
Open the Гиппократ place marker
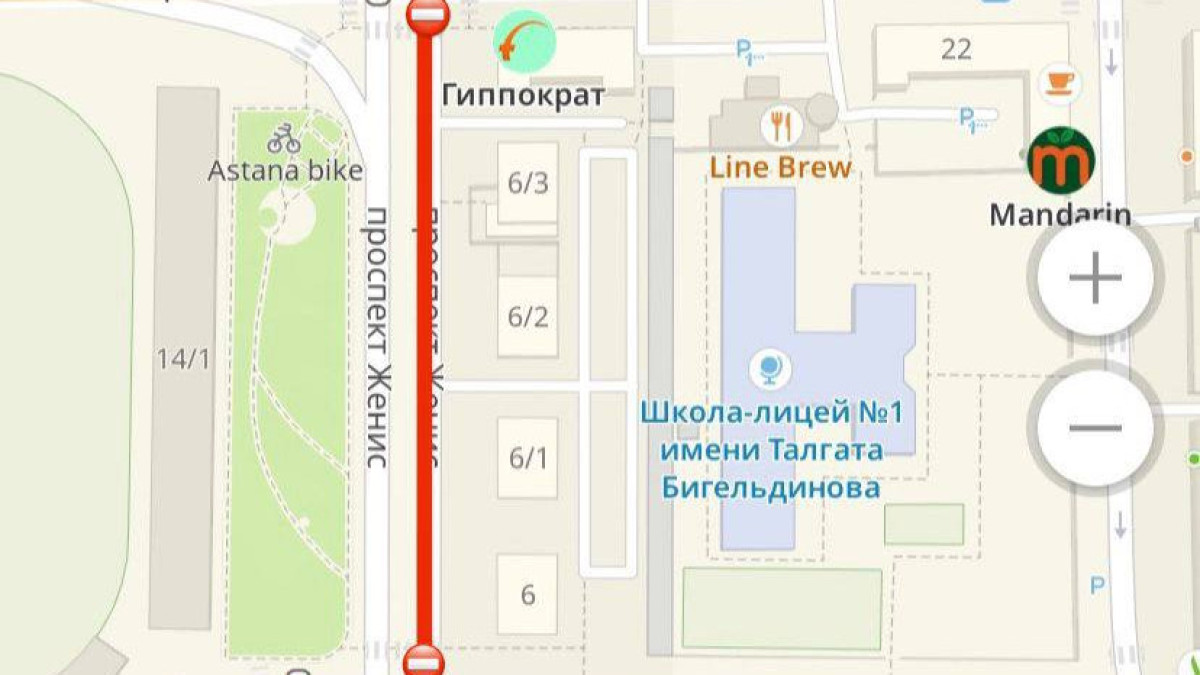click(x=525, y=42)
